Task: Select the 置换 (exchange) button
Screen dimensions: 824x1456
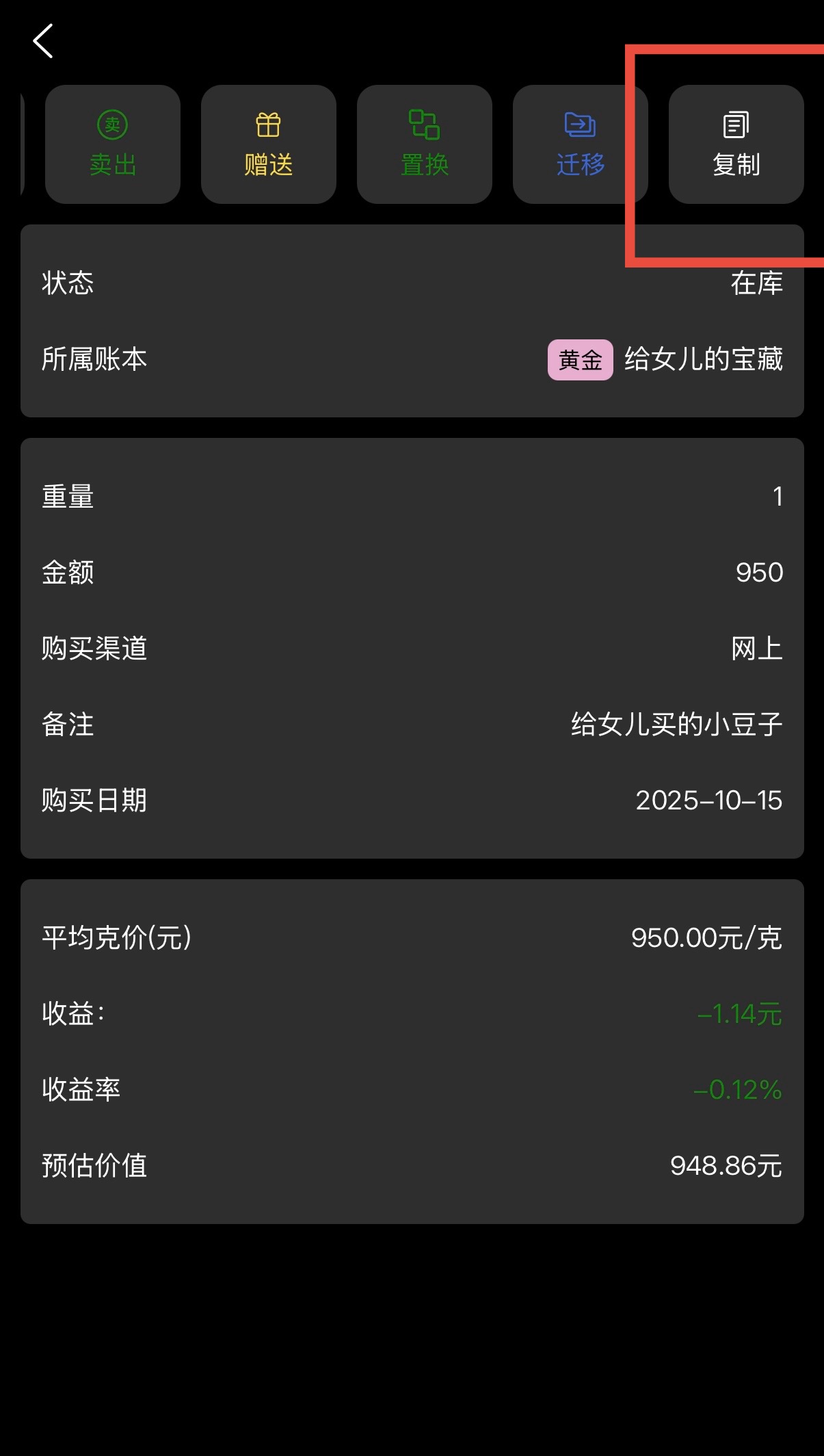Action: tap(425, 144)
